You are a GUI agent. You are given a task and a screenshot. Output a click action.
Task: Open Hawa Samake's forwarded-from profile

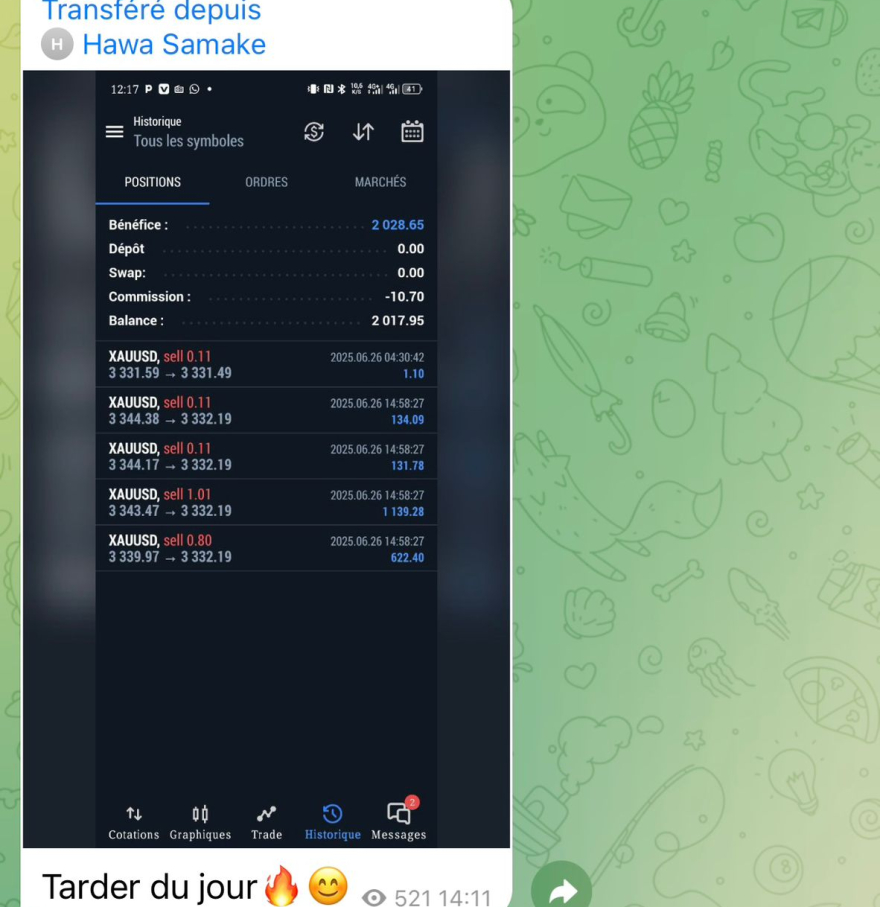tap(173, 45)
